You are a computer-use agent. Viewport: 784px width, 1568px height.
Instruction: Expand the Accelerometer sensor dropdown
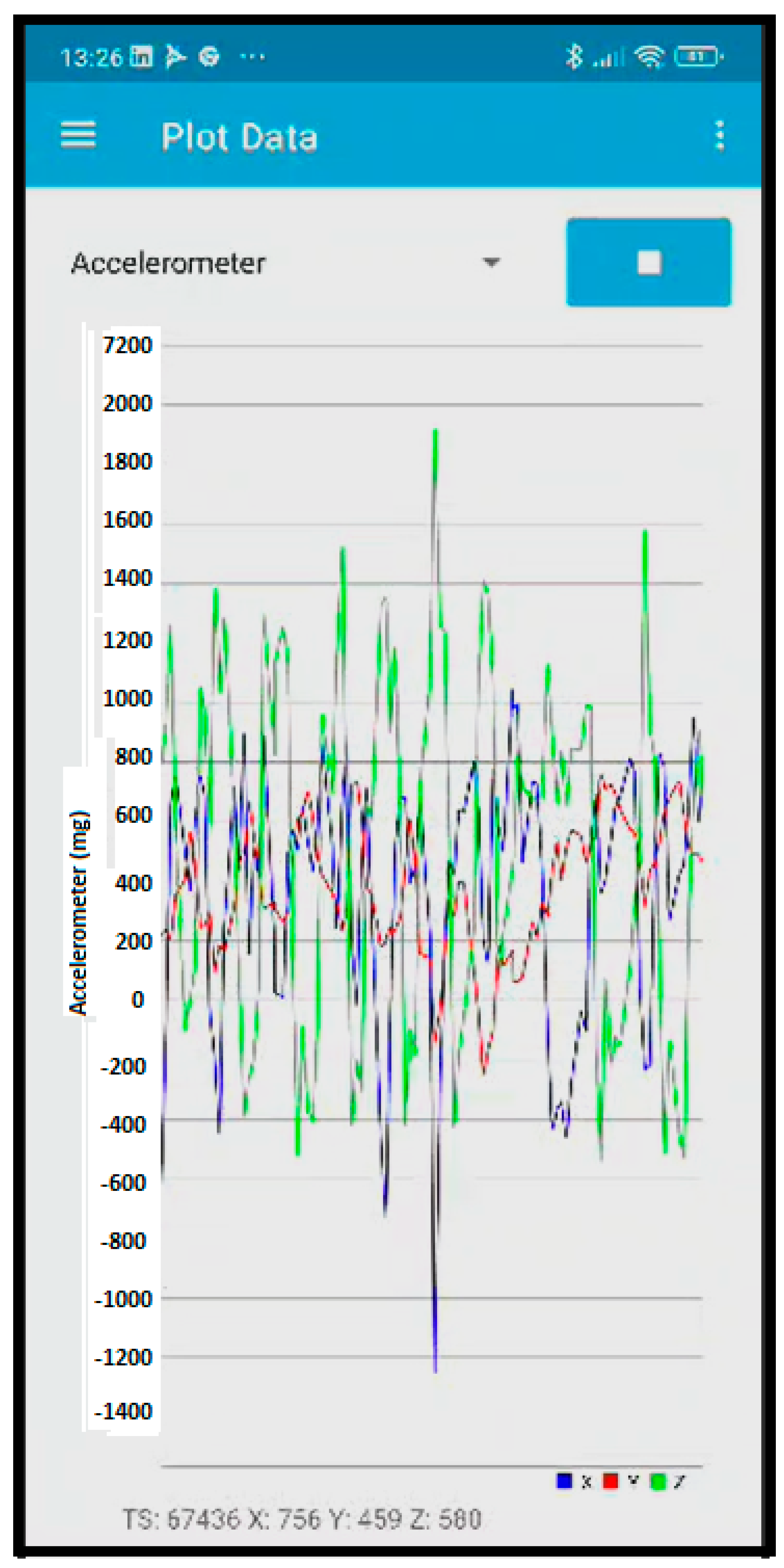491,263
